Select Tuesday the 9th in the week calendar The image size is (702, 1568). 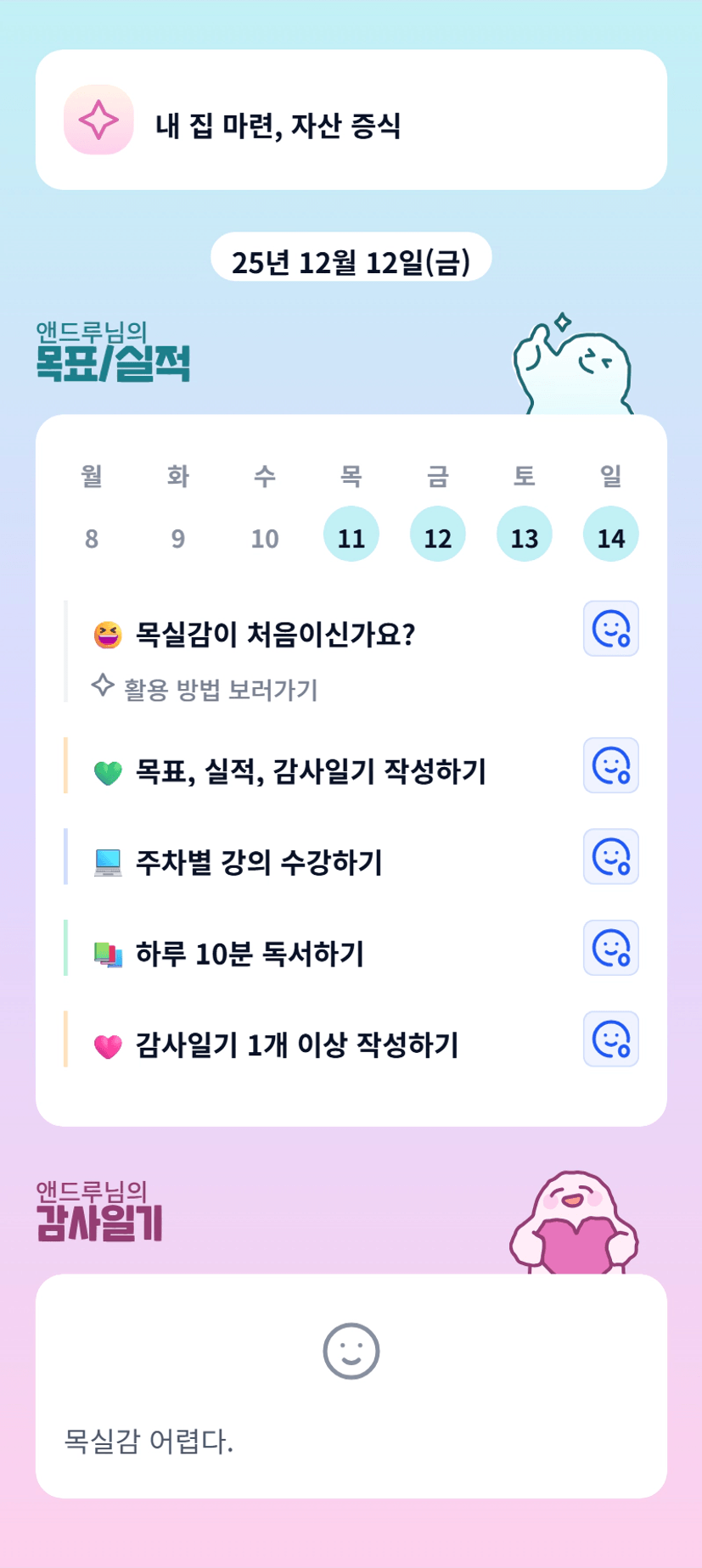tap(178, 538)
